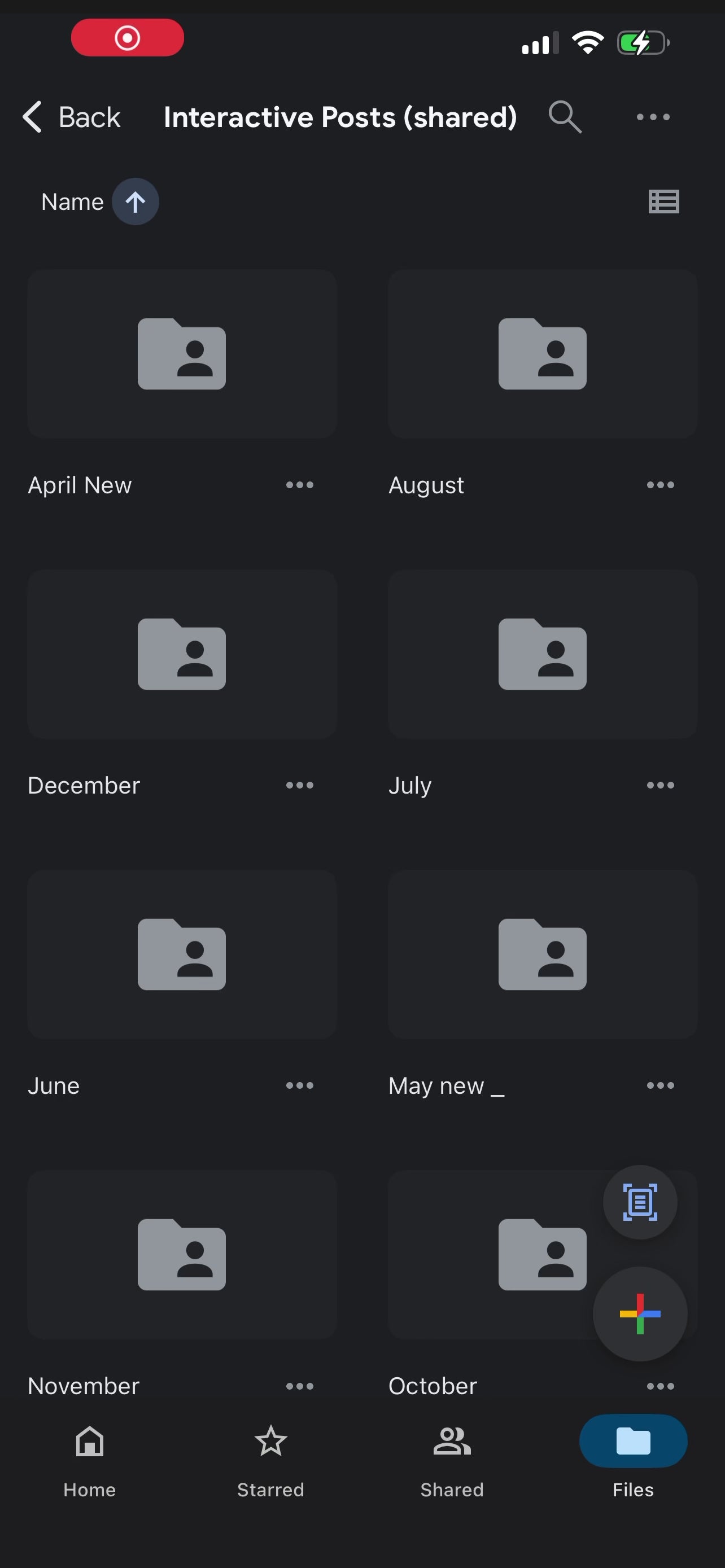Screen dimensions: 725x1568
Task: Open the April New folder
Action: pos(182,354)
